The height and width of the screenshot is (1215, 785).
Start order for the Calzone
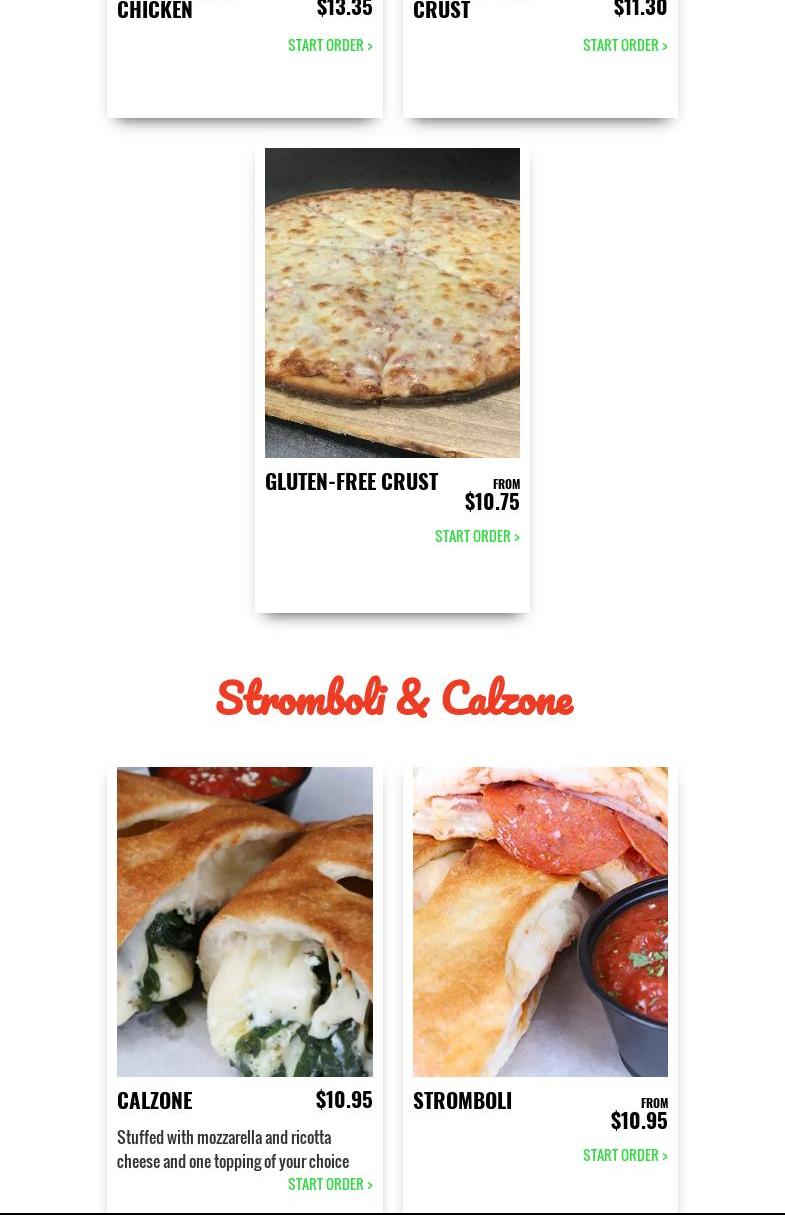329,1185
